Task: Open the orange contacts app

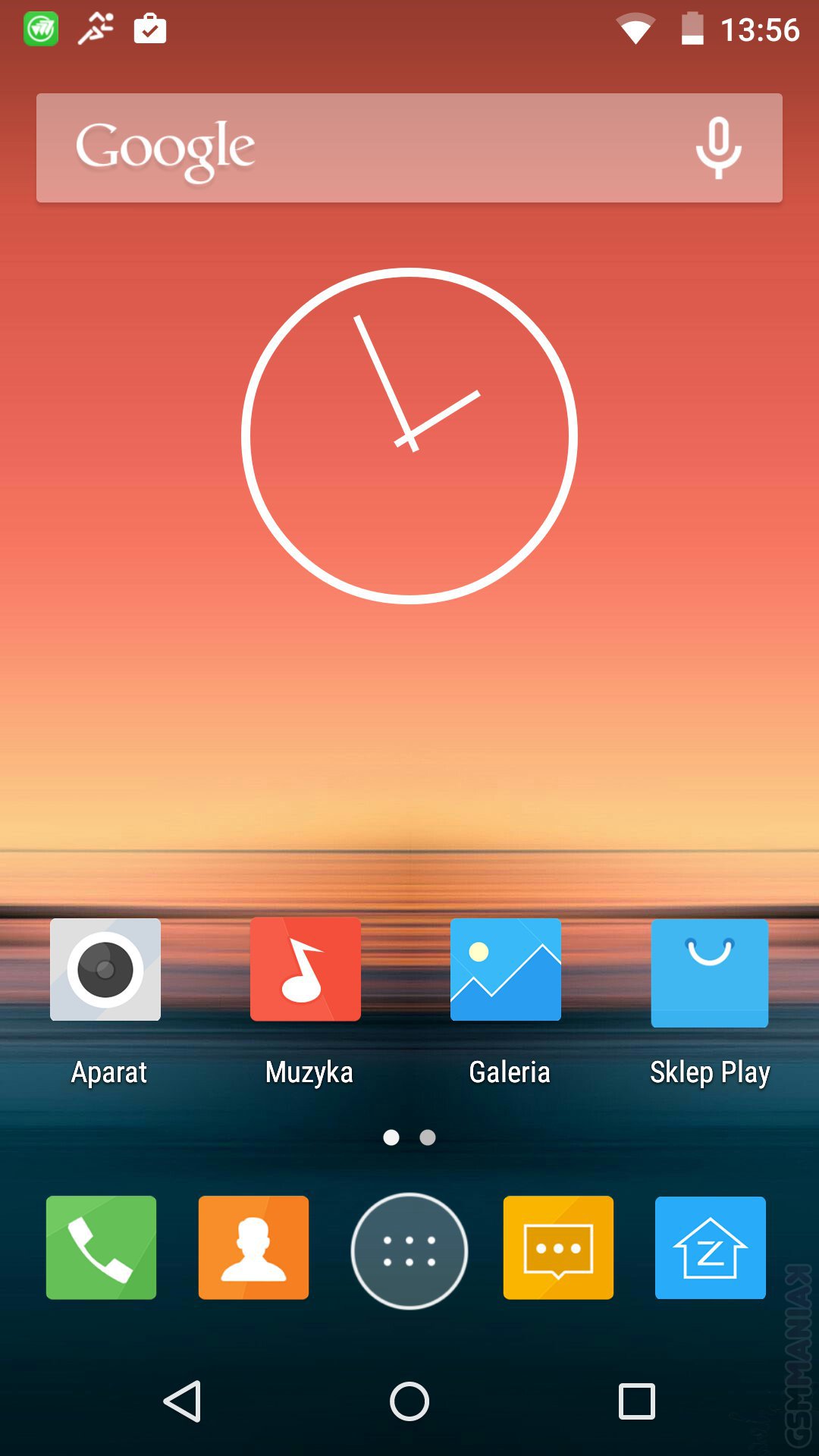Action: 253,1247
